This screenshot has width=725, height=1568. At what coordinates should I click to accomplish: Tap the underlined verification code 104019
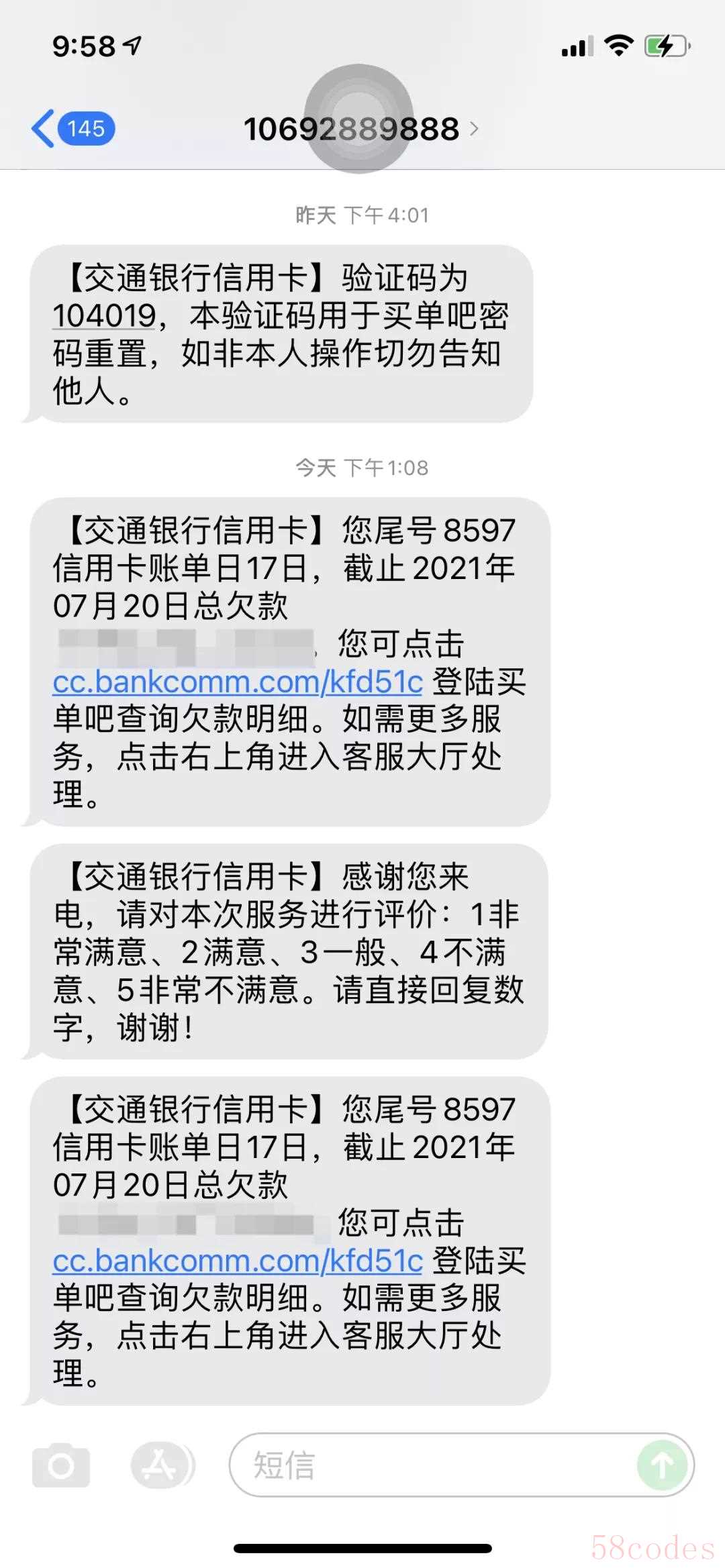(105, 315)
